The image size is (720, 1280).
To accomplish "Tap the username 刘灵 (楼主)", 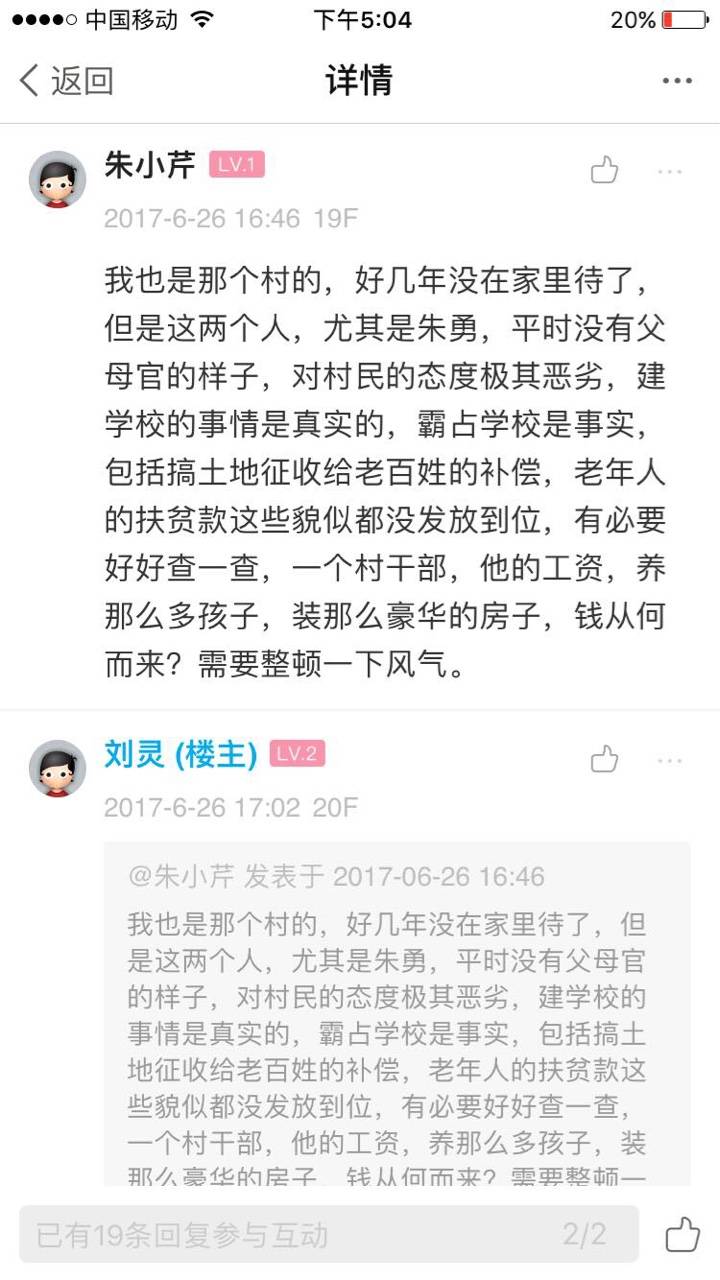I will (x=181, y=754).
